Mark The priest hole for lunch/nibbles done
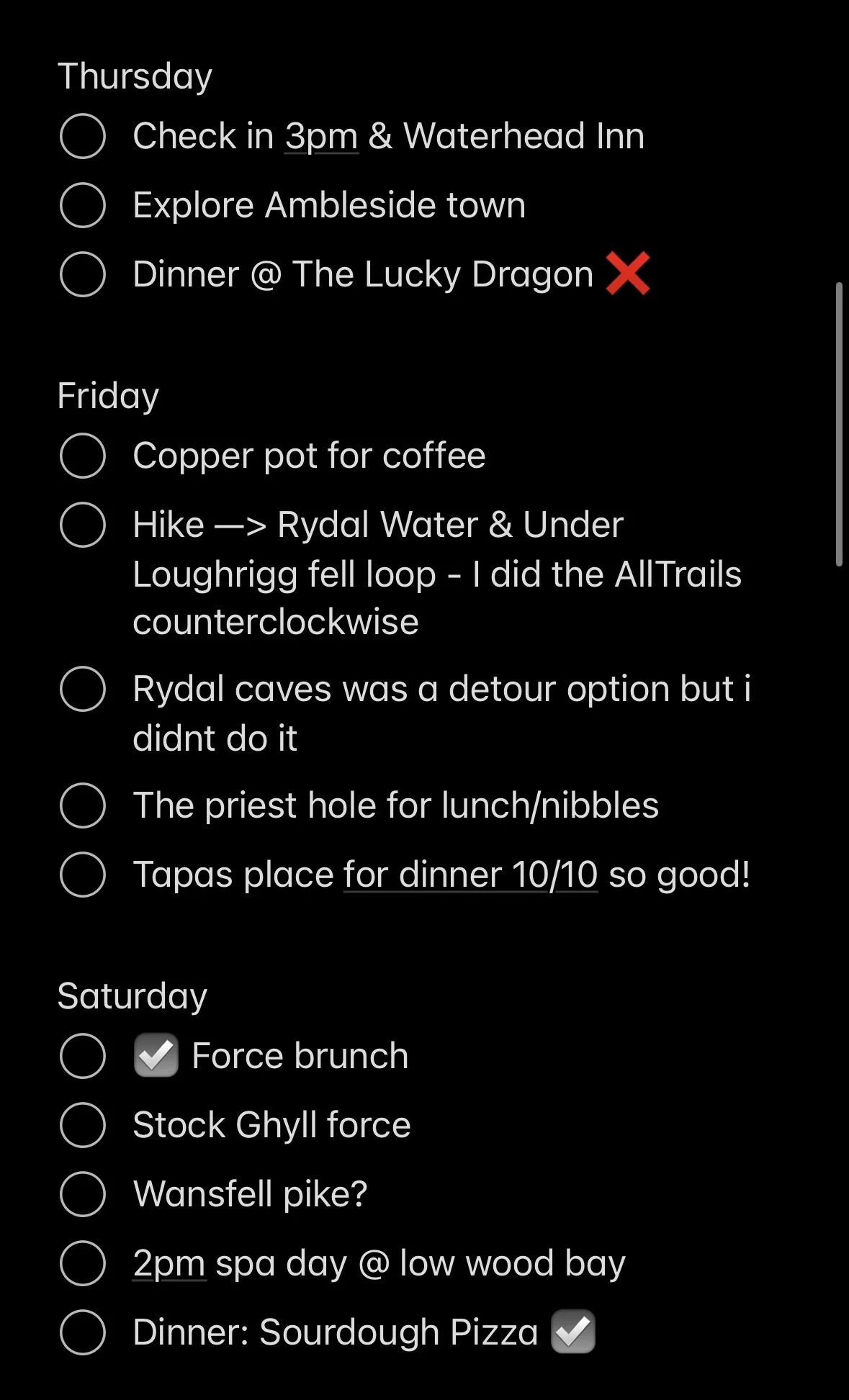The width and height of the screenshot is (849, 1400). [83, 805]
